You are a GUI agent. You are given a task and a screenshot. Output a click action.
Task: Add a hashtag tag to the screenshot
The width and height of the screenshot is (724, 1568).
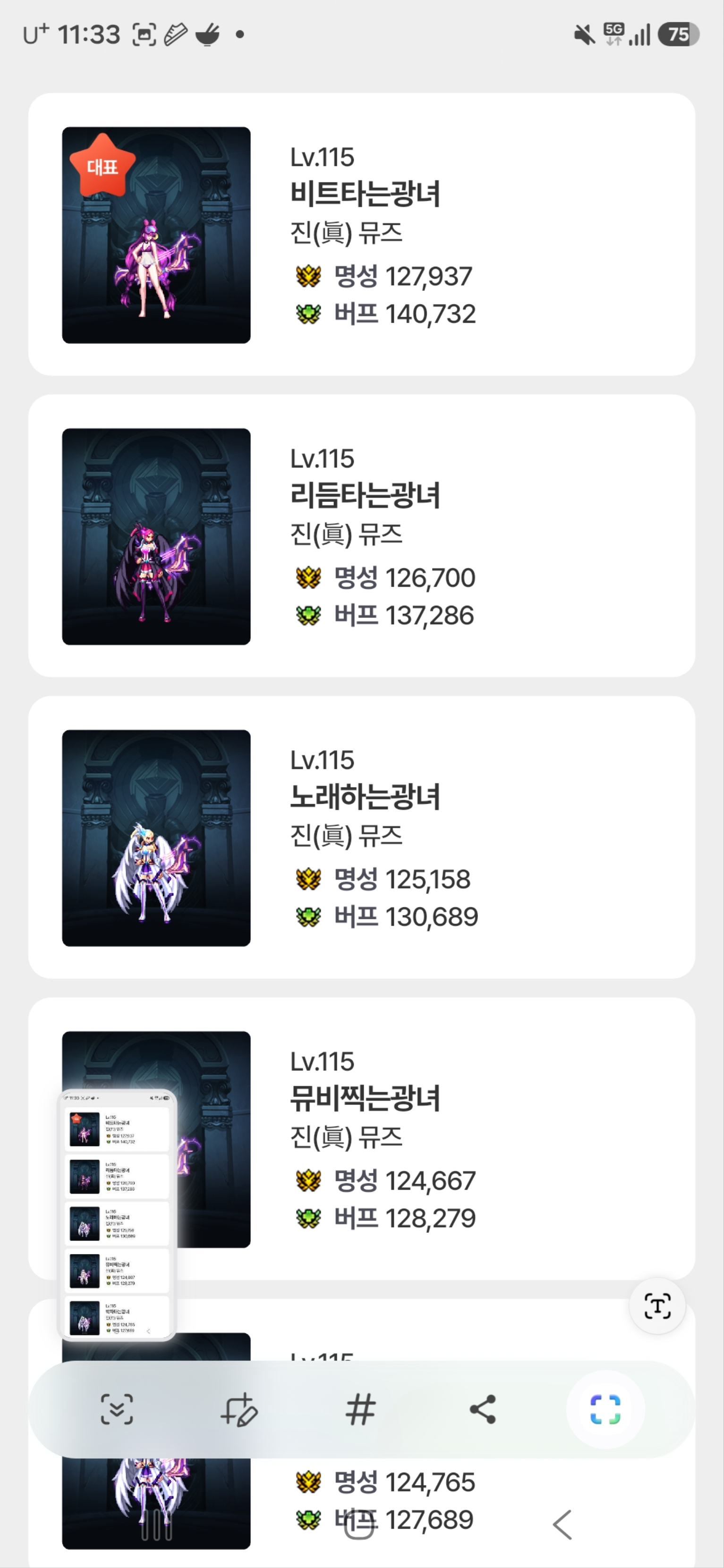(x=360, y=1409)
